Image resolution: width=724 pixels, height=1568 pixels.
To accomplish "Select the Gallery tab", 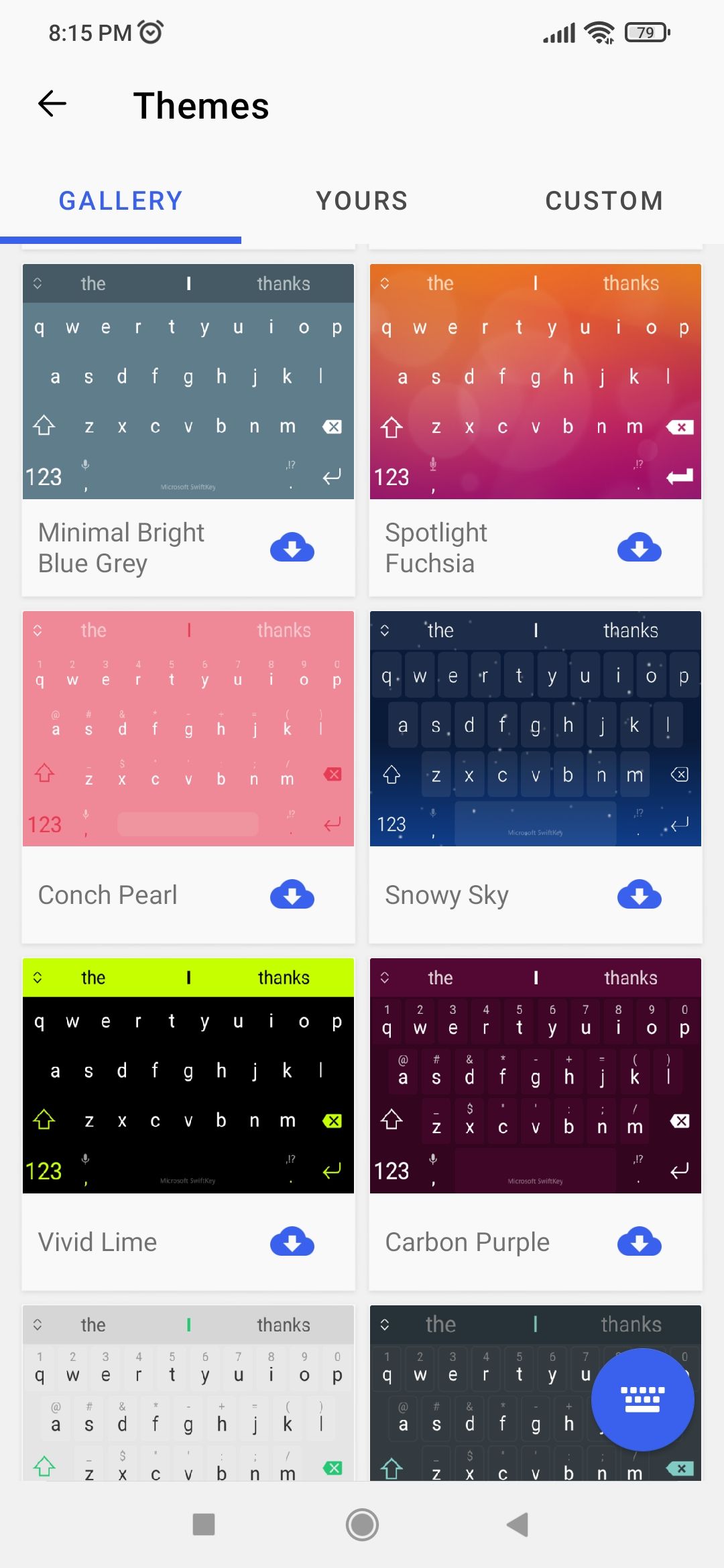I will (121, 201).
